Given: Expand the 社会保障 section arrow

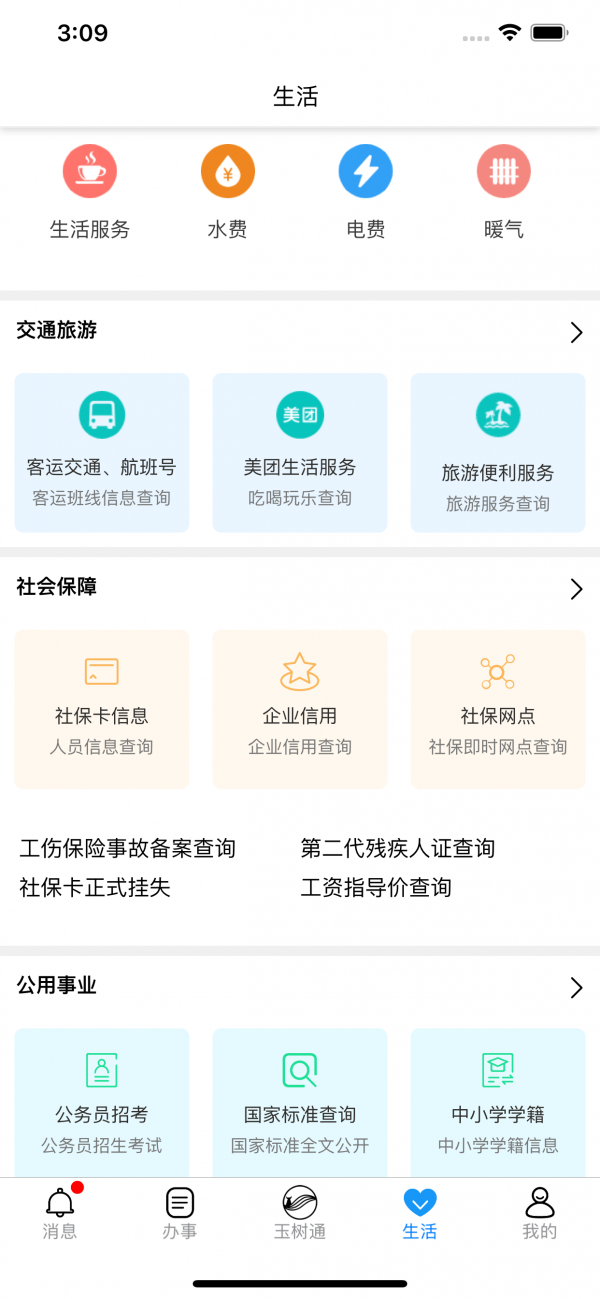Looking at the screenshot, I should (576, 589).
